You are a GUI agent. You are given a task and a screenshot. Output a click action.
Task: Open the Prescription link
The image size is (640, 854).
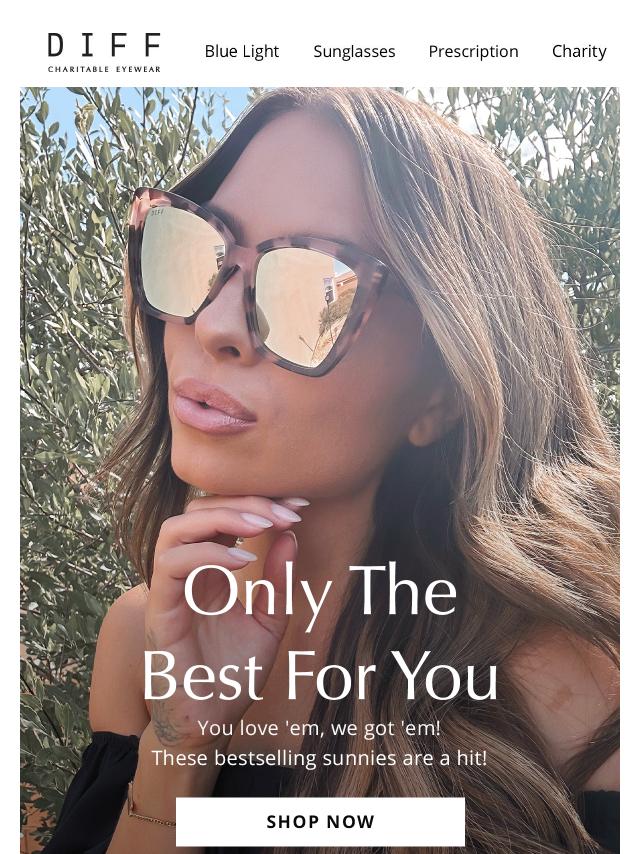473,51
